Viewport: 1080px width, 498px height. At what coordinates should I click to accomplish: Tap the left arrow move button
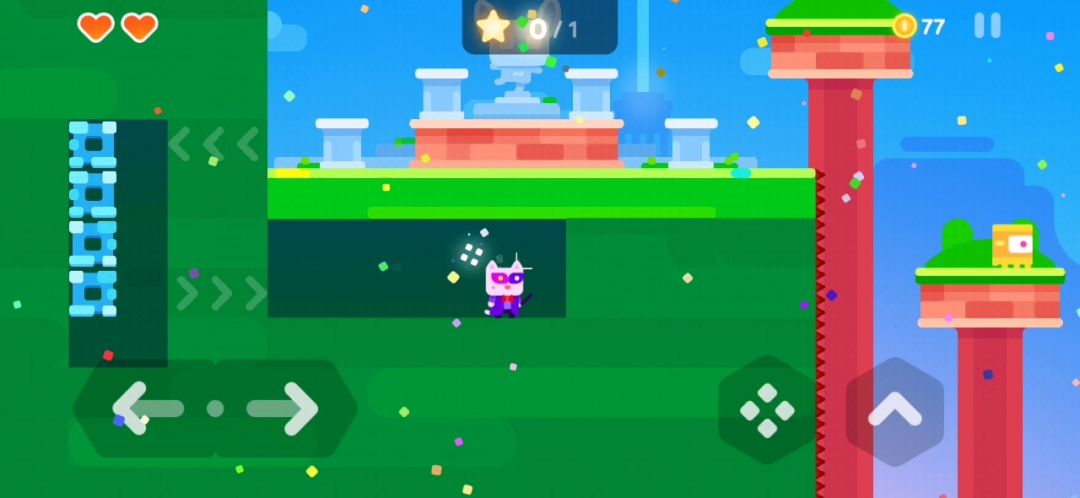pos(146,408)
